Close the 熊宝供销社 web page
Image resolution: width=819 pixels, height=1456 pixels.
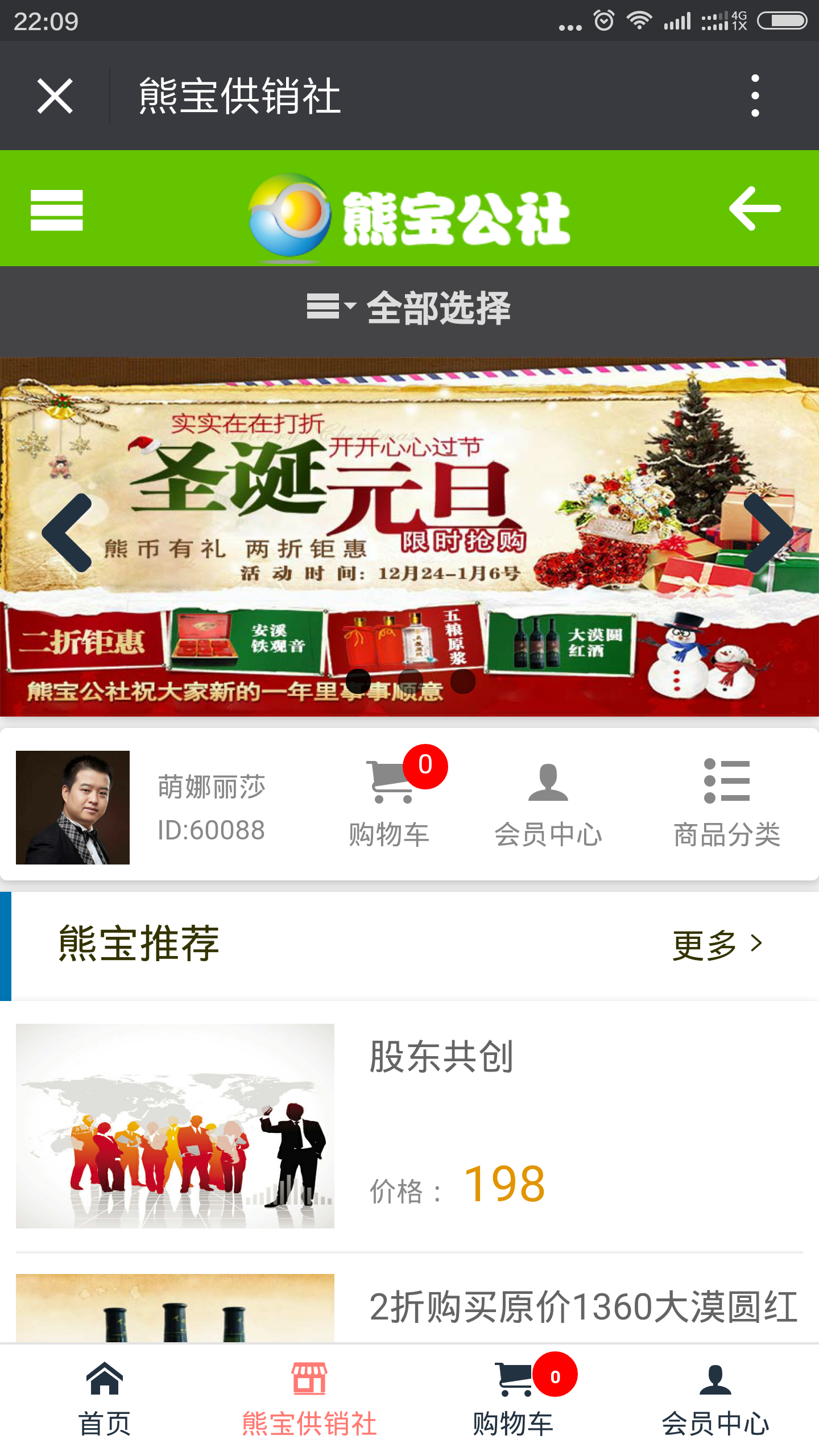55,96
